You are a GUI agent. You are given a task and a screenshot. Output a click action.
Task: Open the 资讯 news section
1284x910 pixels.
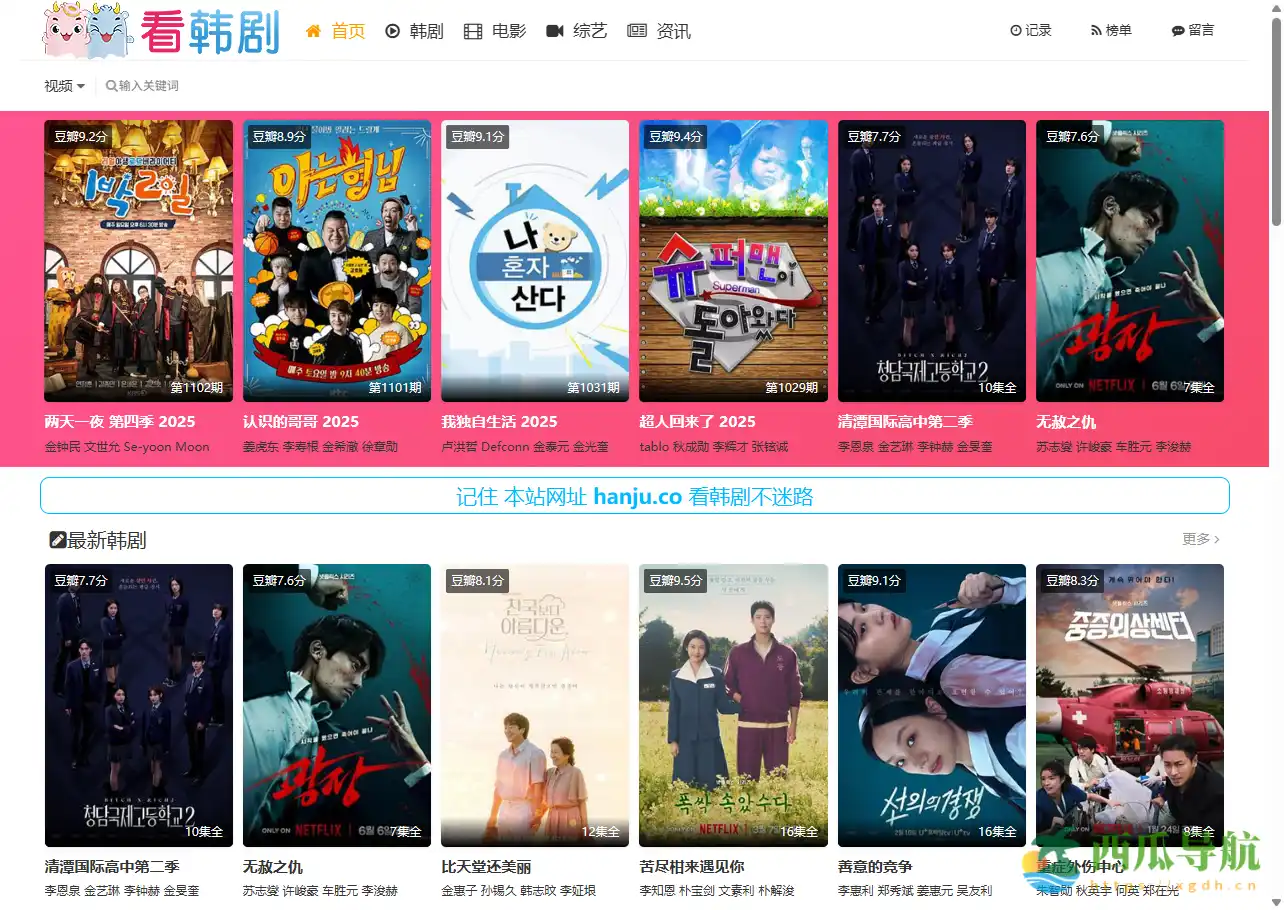[660, 31]
